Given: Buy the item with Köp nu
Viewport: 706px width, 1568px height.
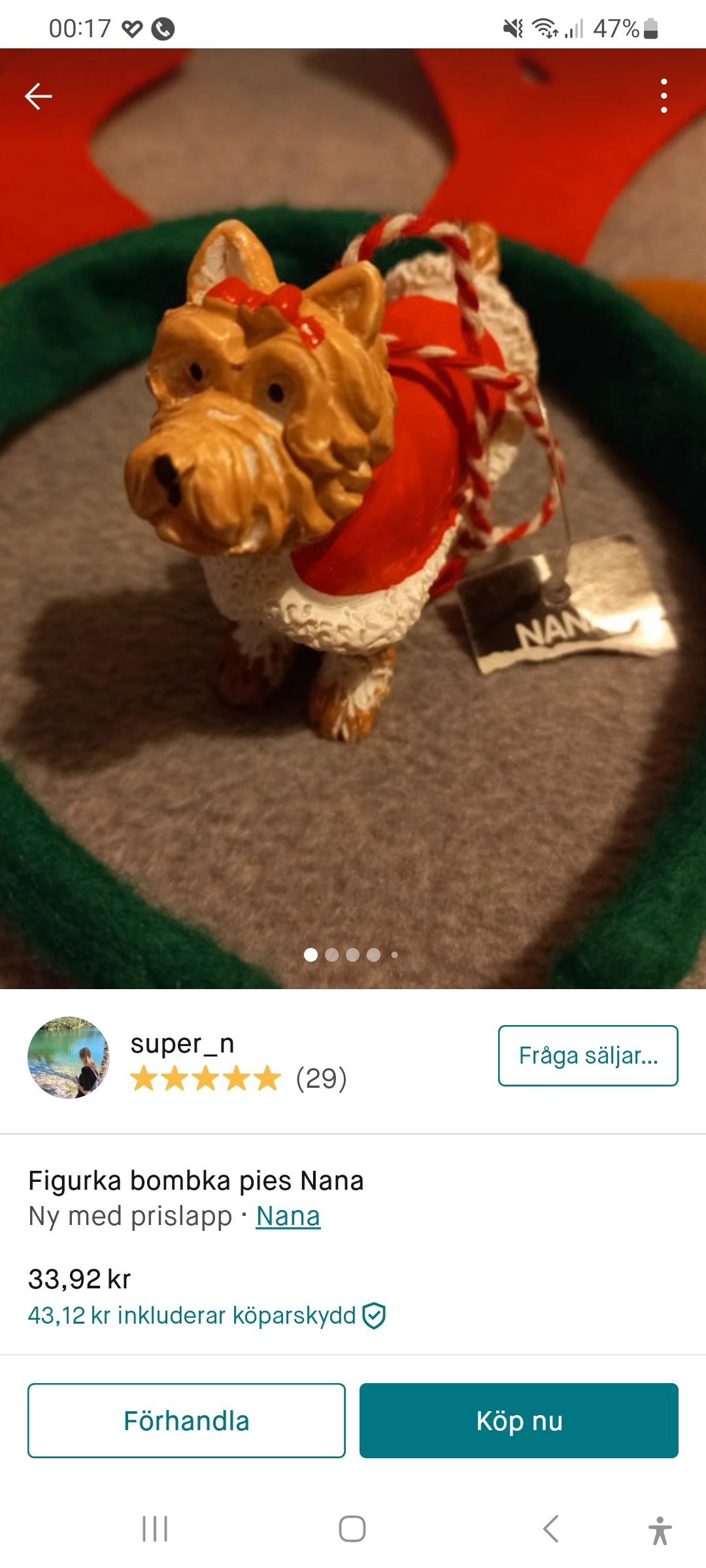Looking at the screenshot, I should [x=518, y=1420].
